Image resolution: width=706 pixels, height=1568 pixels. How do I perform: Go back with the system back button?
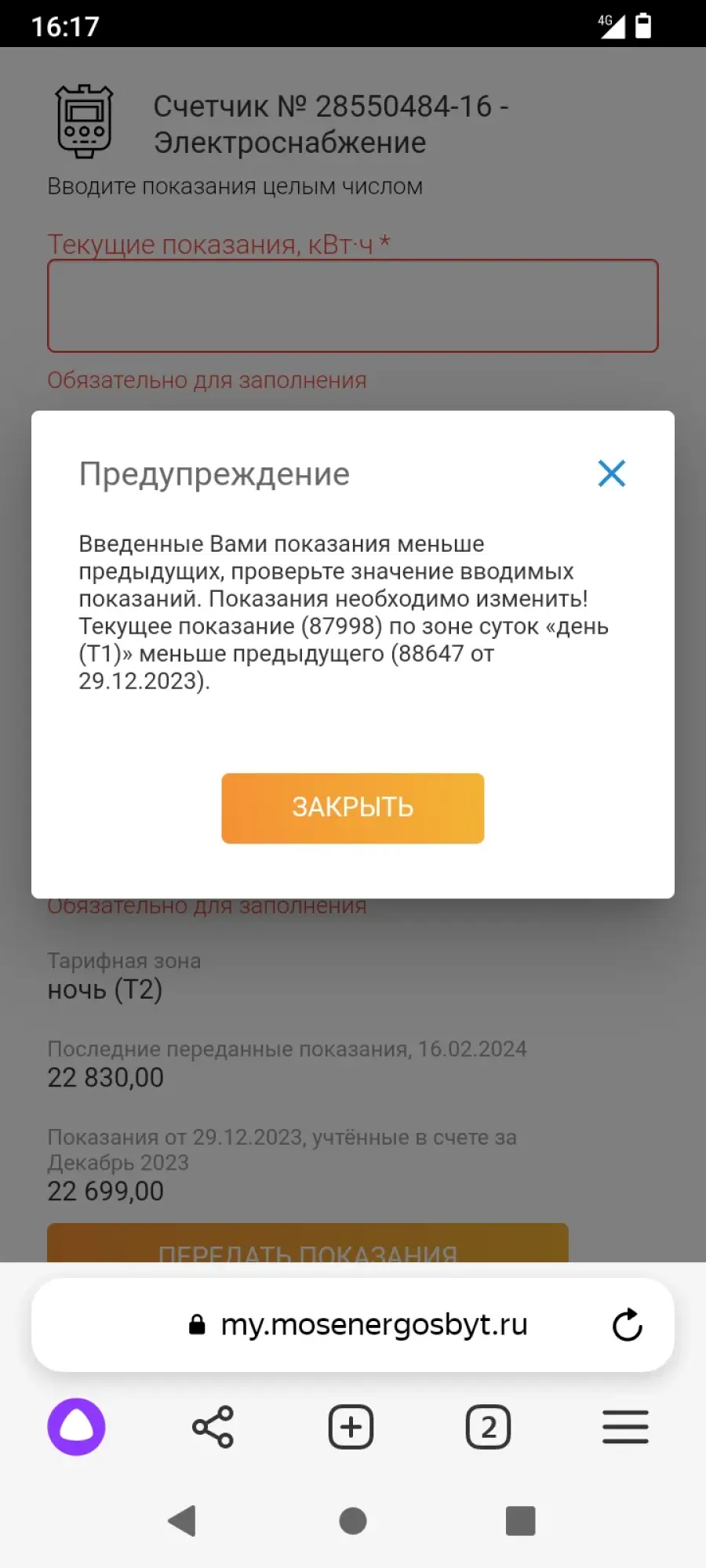(x=182, y=1521)
